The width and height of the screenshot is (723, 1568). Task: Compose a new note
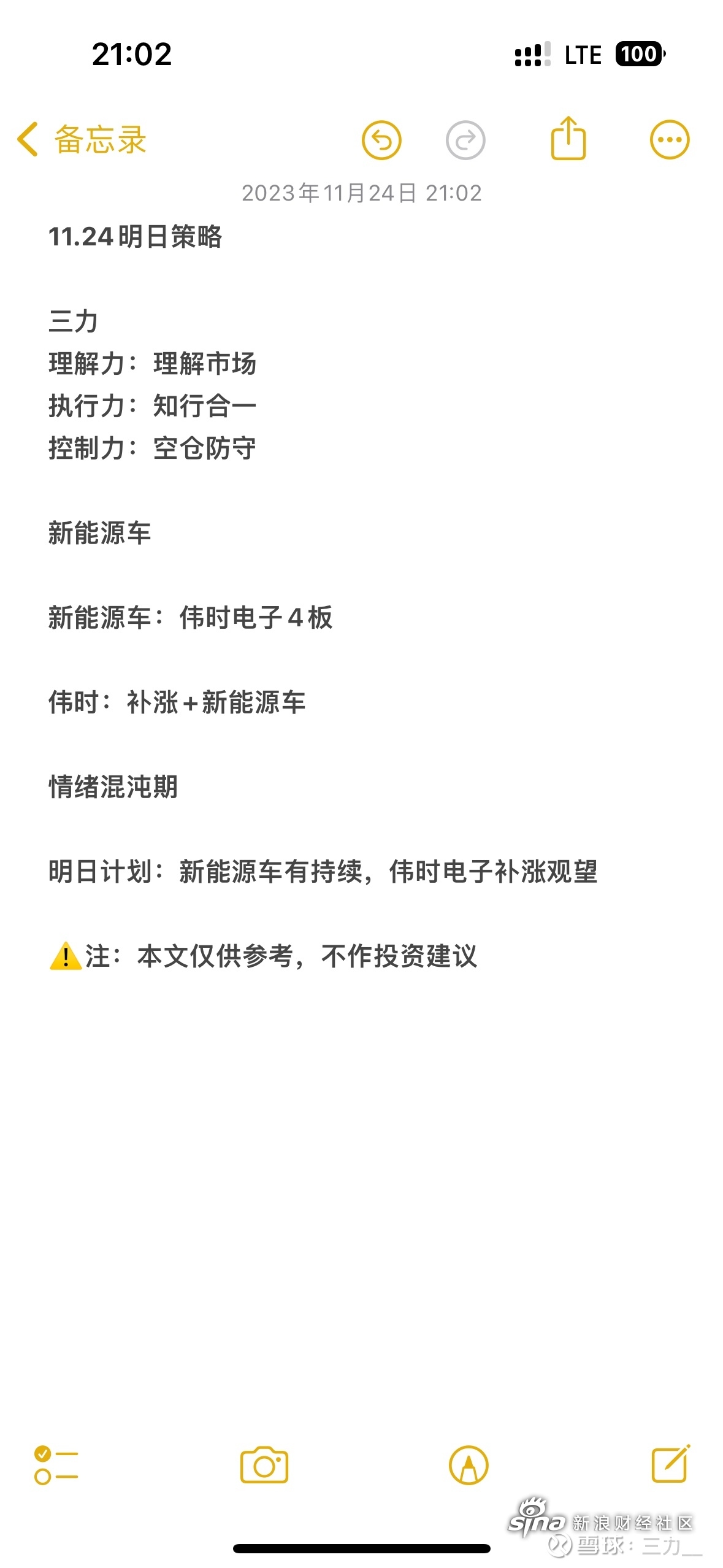670,1464
